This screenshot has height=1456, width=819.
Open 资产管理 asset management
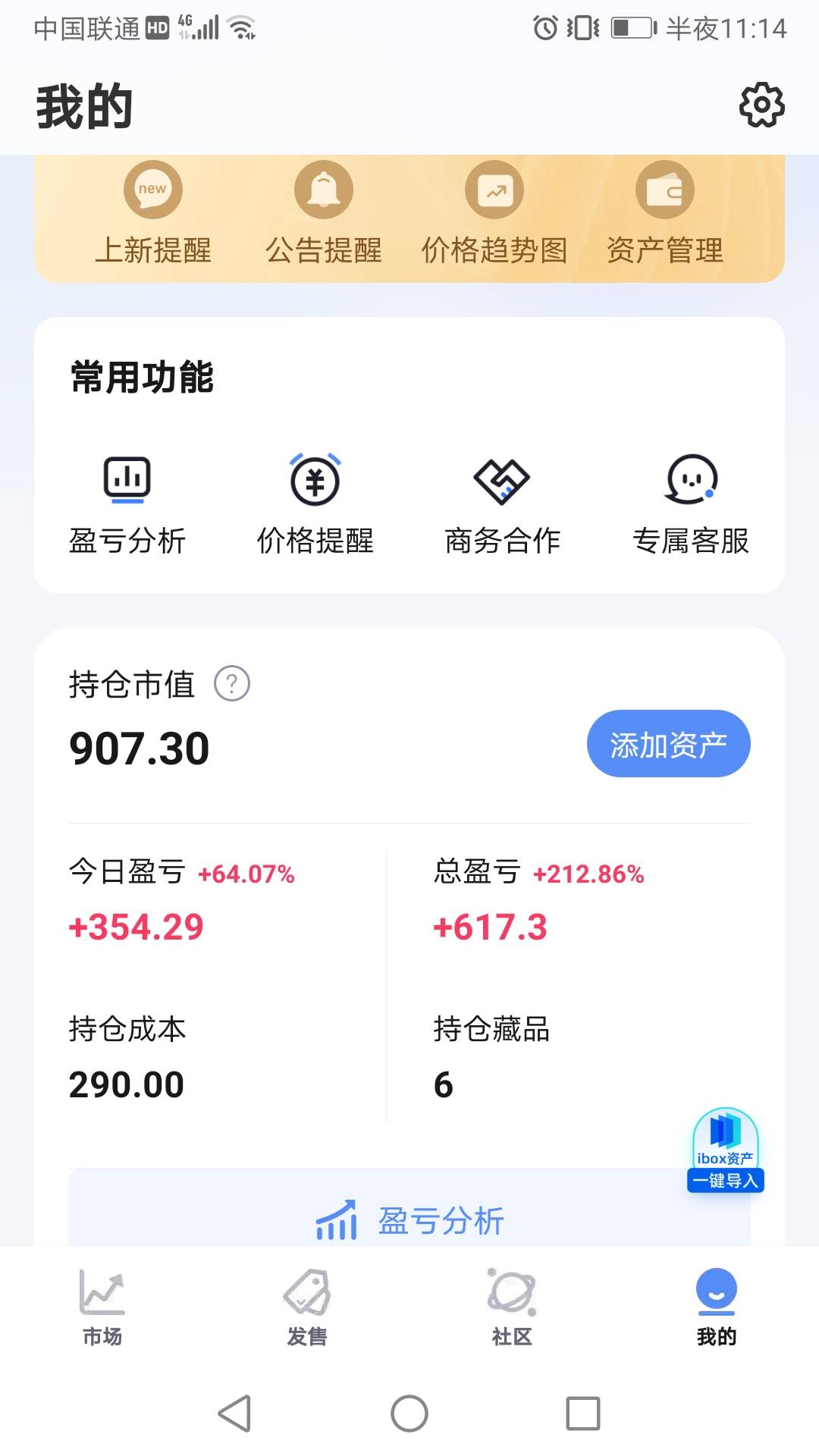665,213
